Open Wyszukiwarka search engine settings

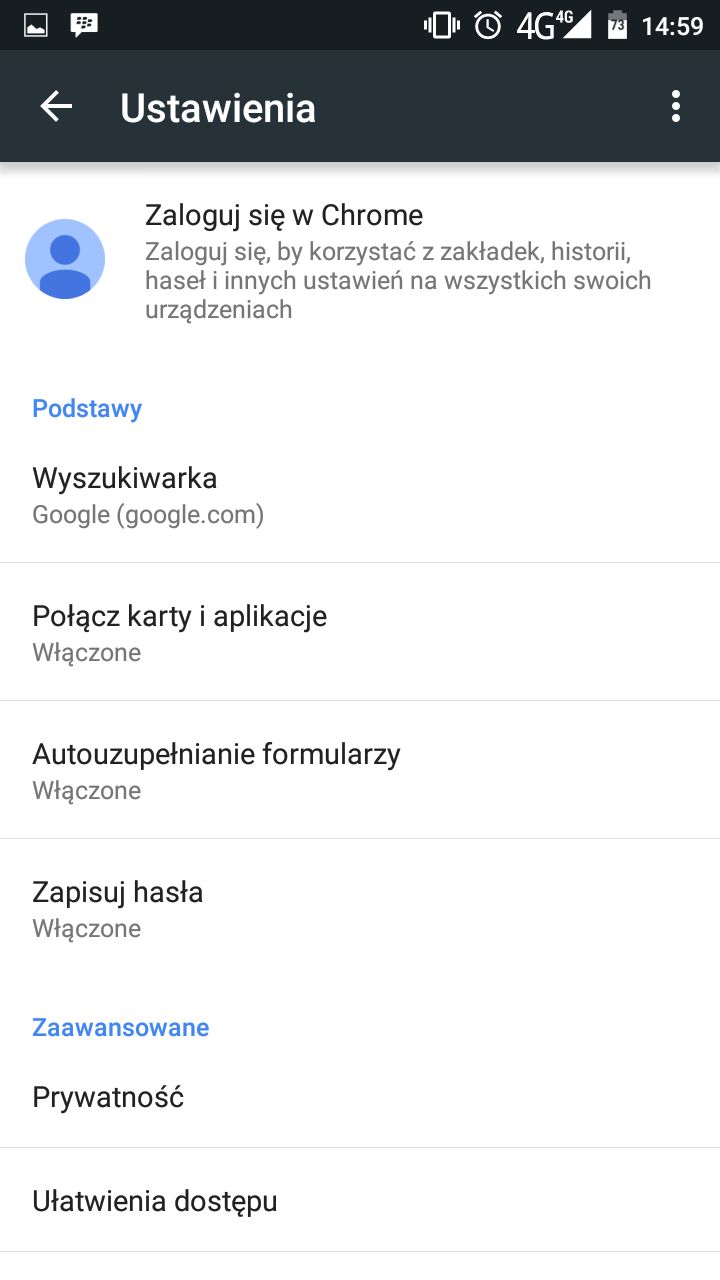tap(360, 494)
